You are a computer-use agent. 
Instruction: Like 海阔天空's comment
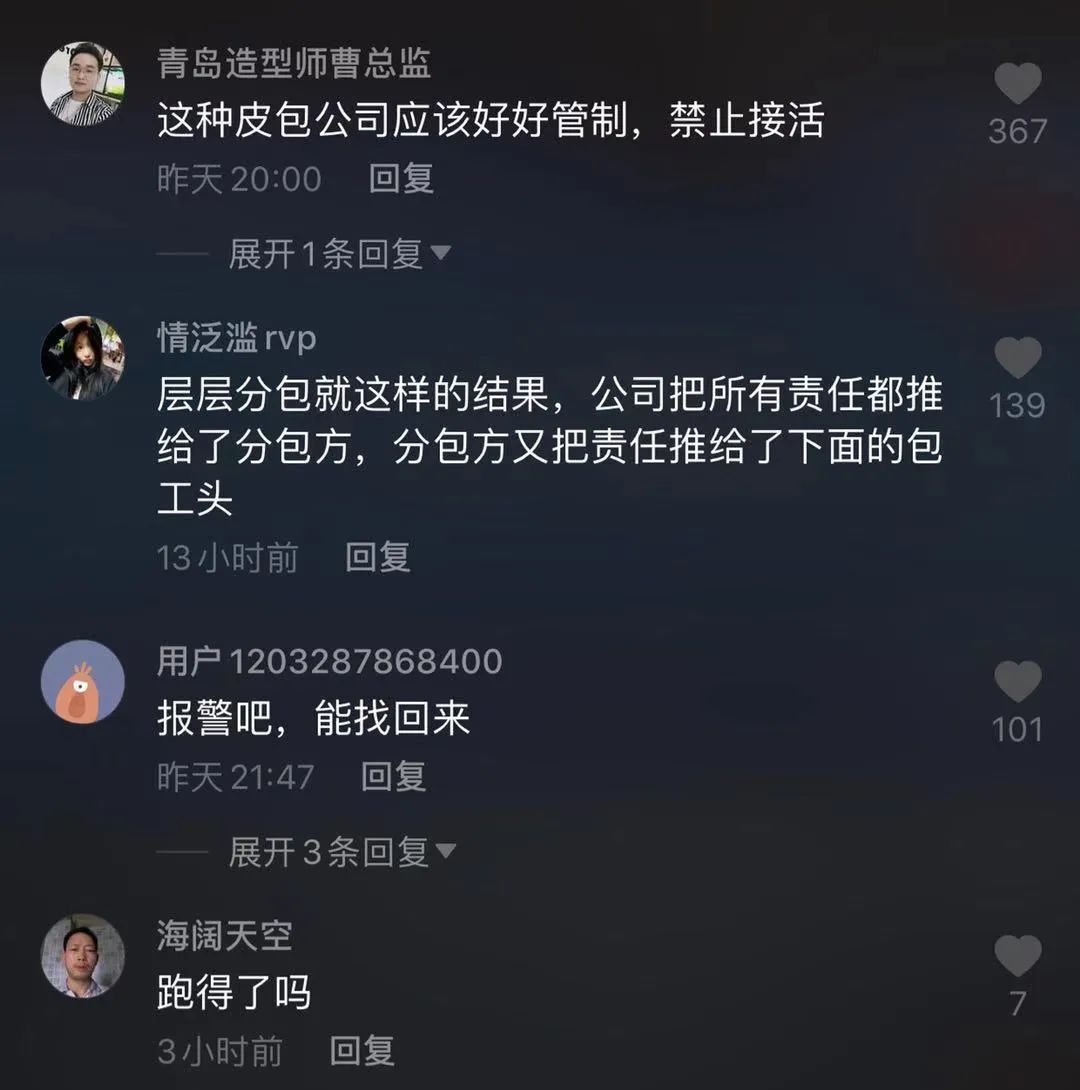click(1018, 956)
